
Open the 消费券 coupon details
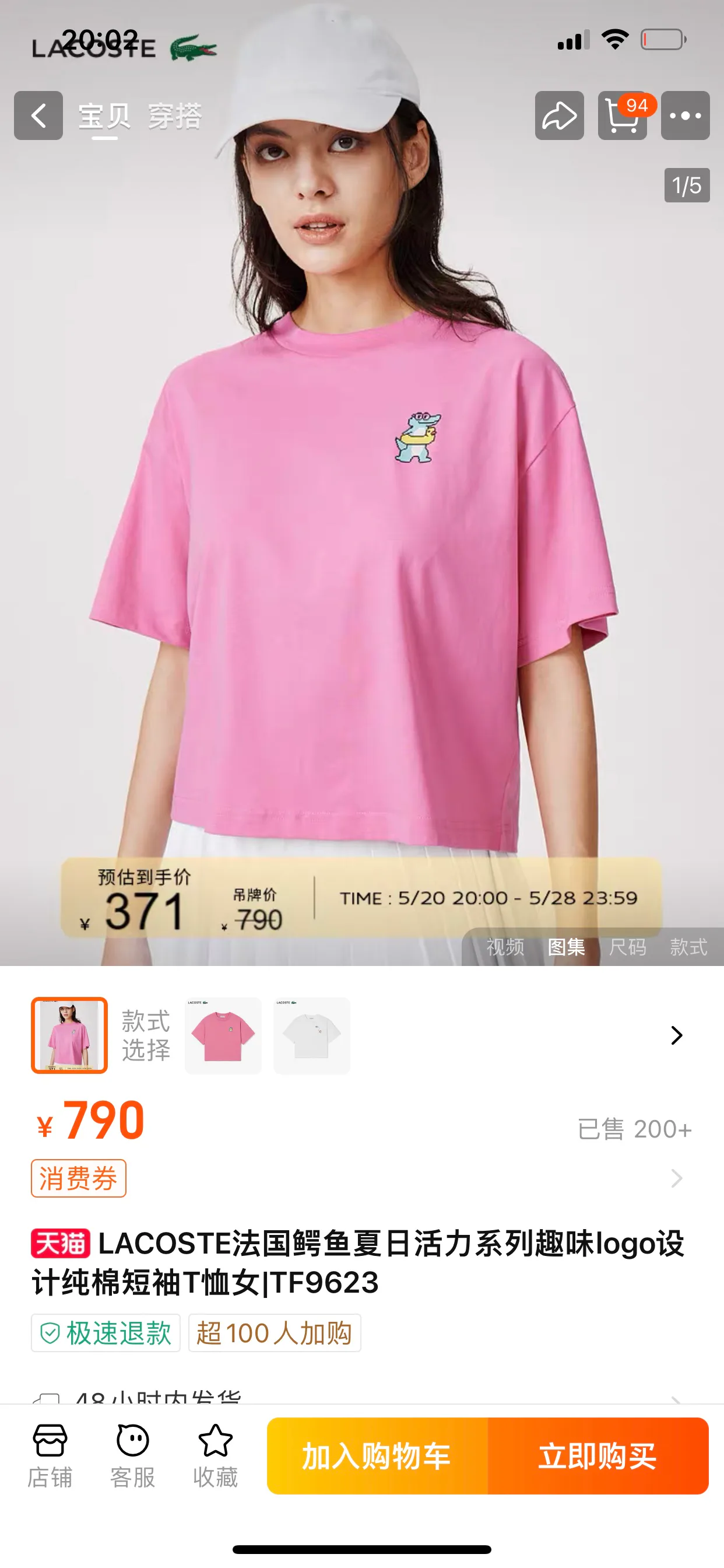click(x=79, y=1178)
